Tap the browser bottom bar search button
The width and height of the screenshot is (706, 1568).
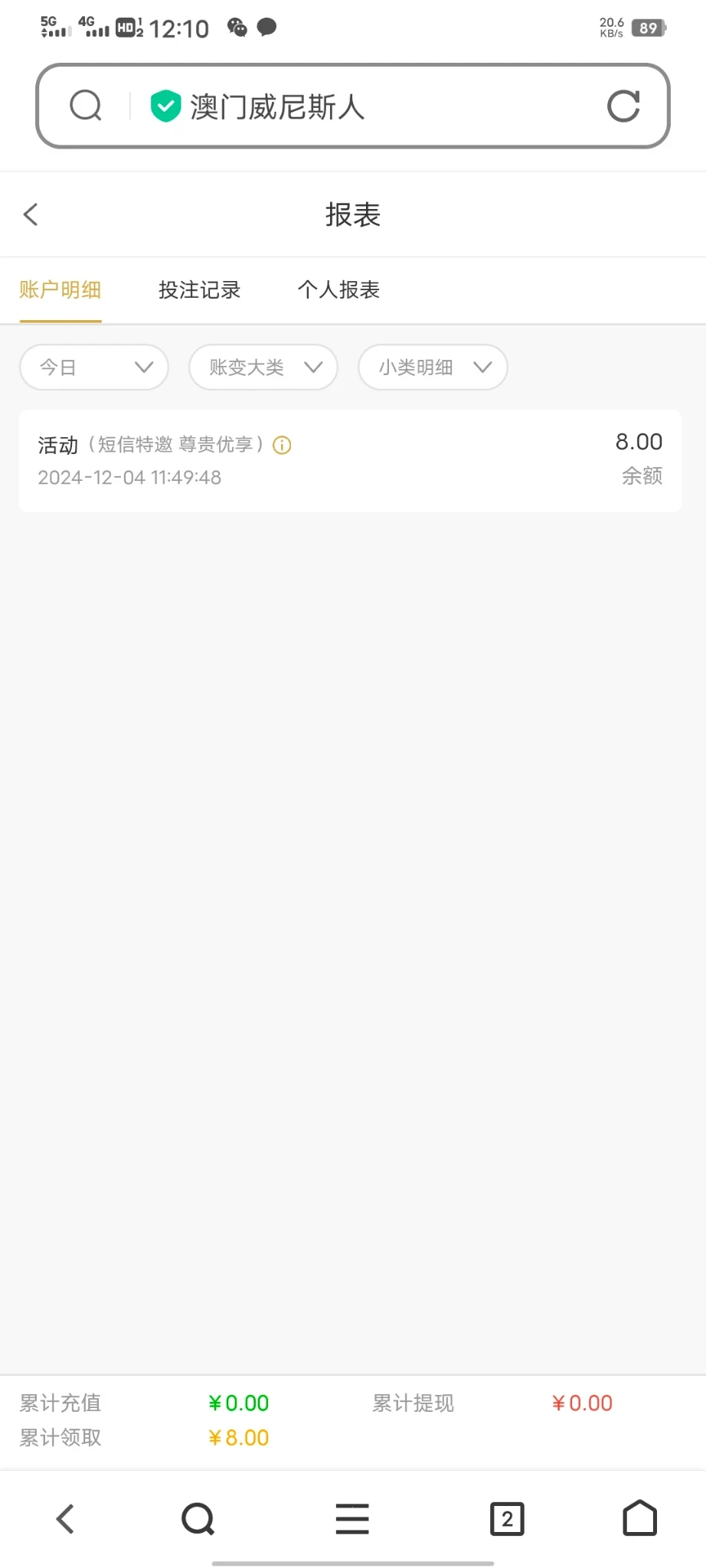pos(198,1519)
